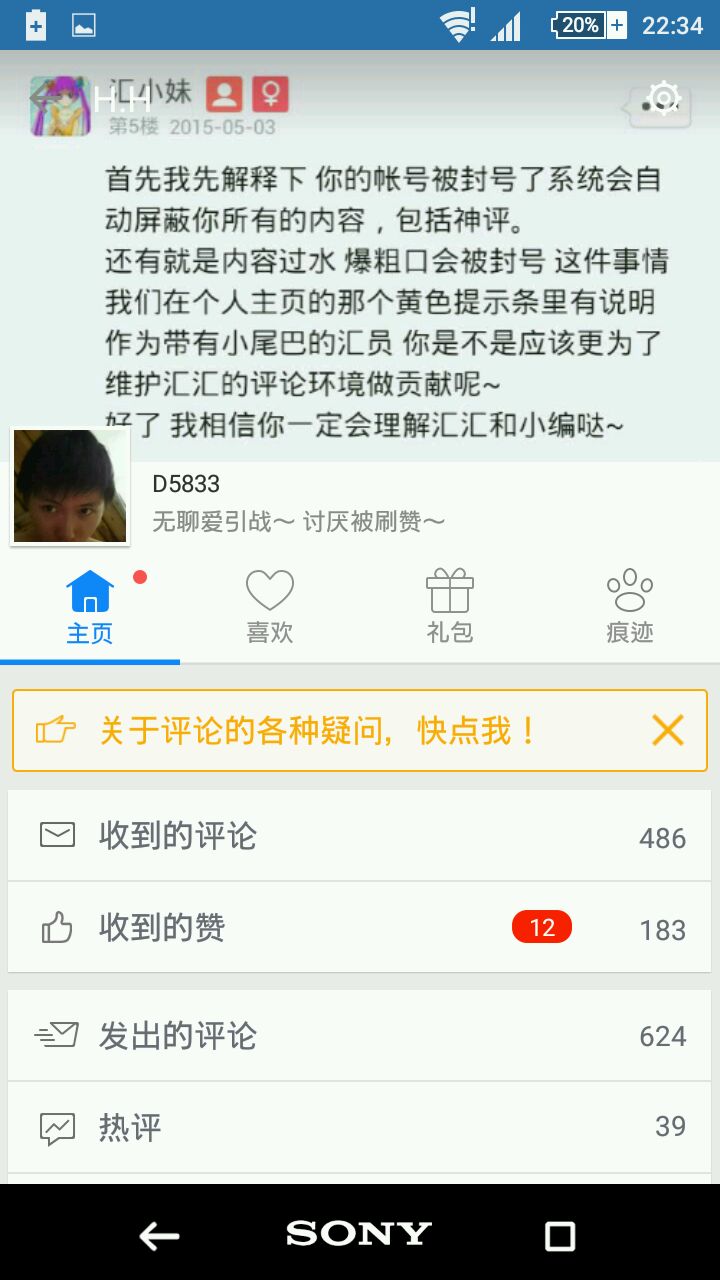Open the 关于评论的各种疑问 banner
Image resolution: width=720 pixels, height=1280 pixels.
coord(320,731)
